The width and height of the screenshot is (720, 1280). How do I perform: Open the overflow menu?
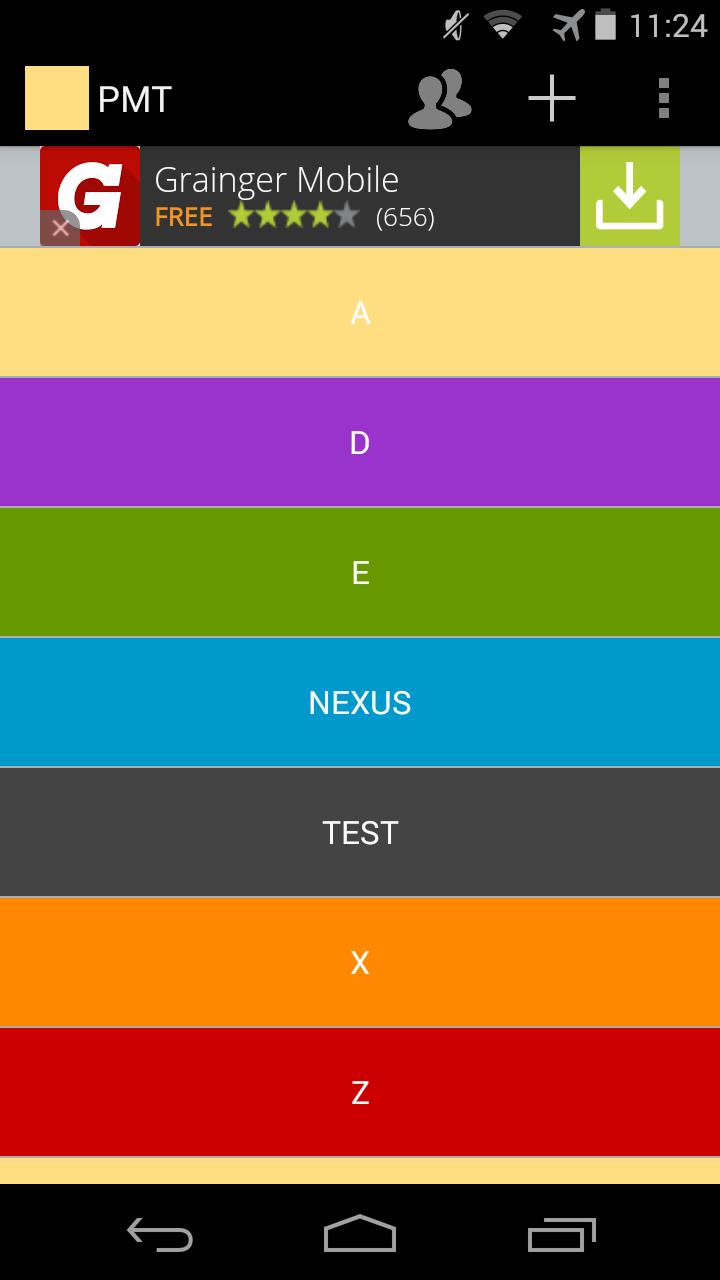663,99
